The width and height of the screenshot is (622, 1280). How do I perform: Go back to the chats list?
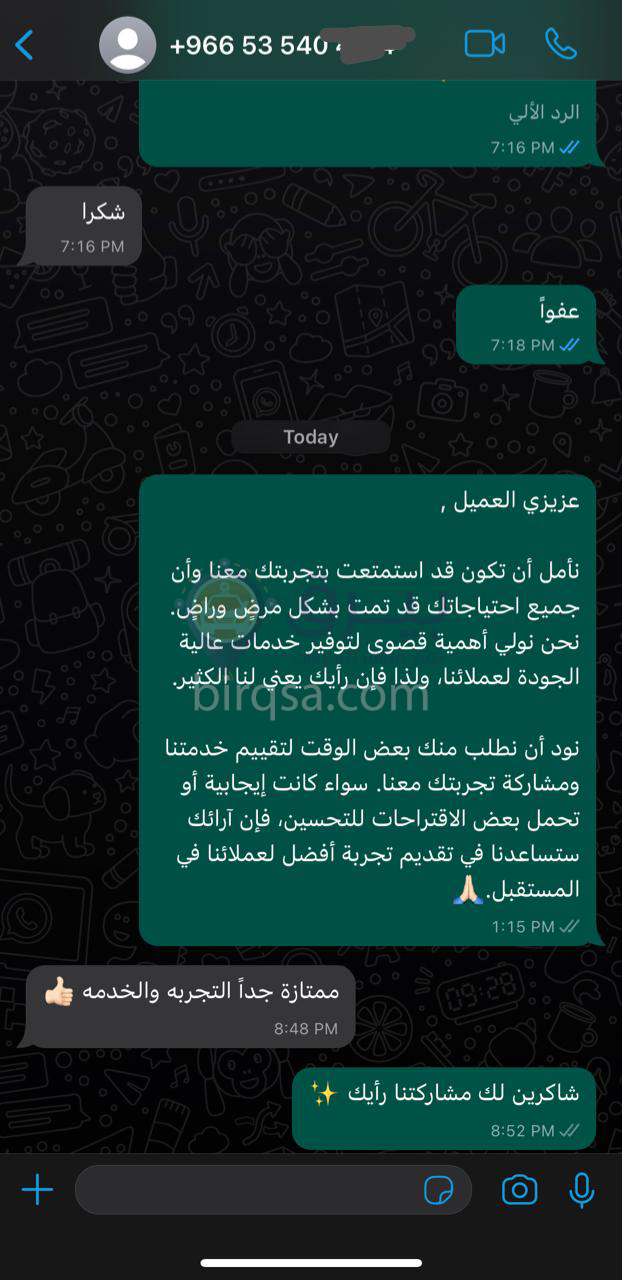(25, 45)
